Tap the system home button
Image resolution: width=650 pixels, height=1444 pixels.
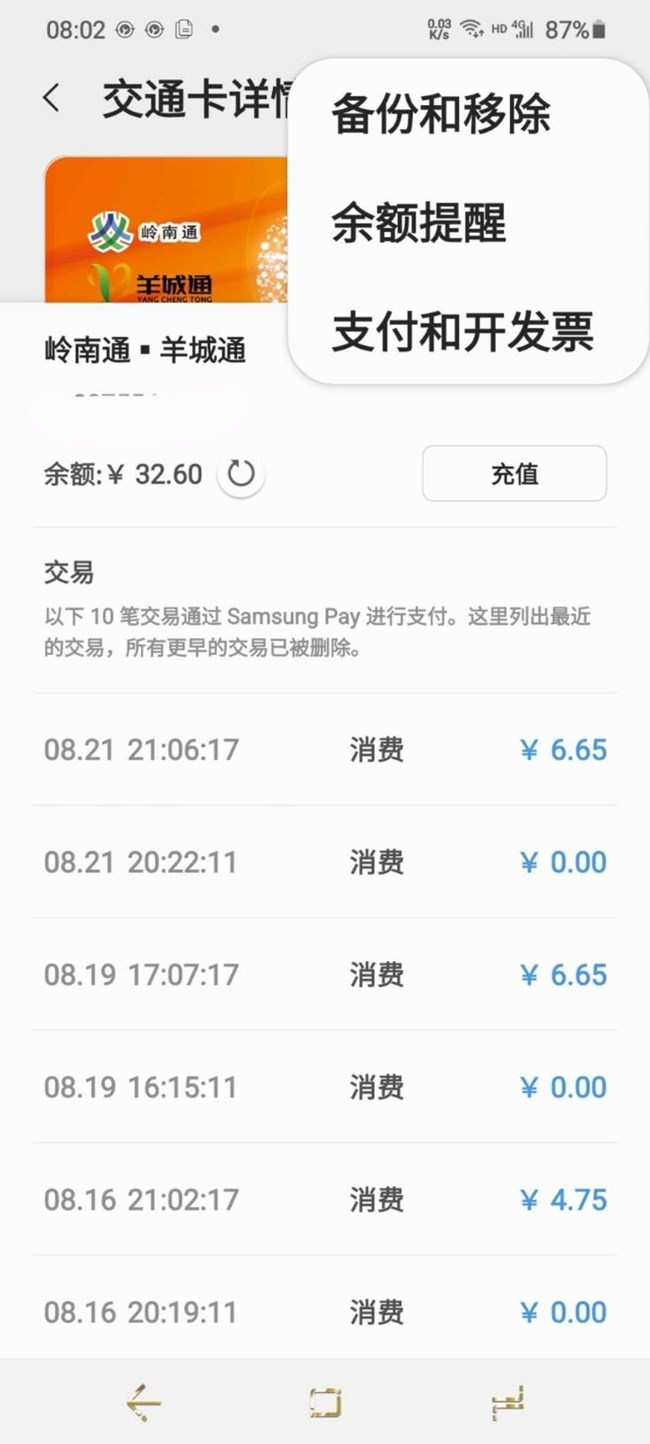click(325, 1403)
